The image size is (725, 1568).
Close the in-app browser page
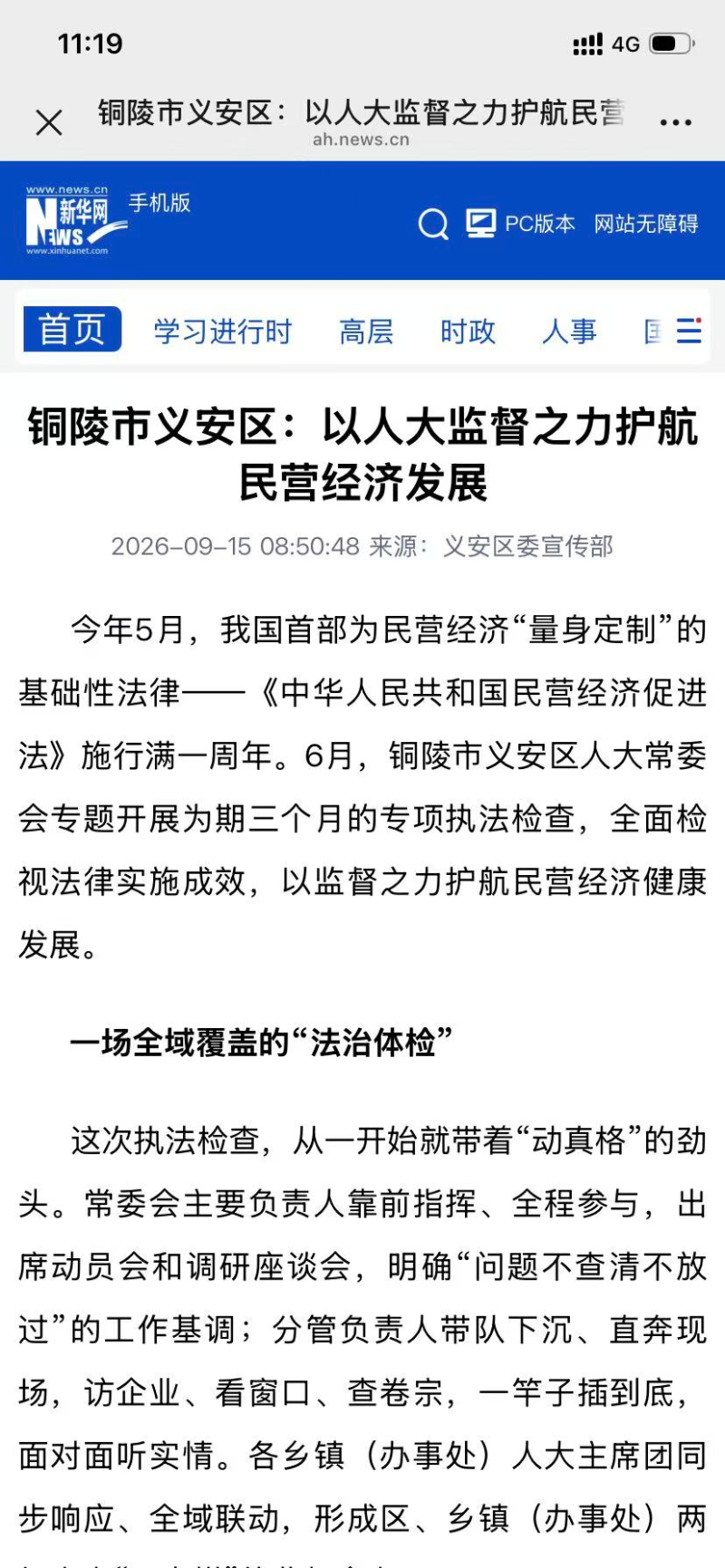pyautogui.click(x=49, y=122)
